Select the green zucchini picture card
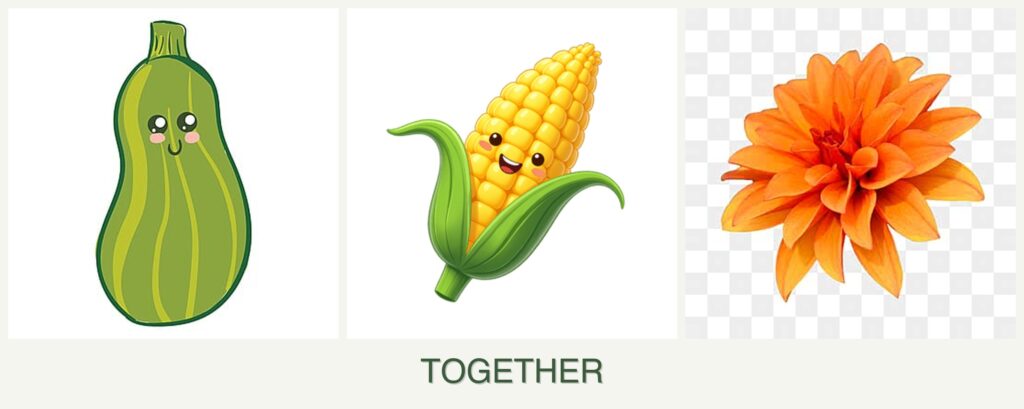1024x409 pixels. [x=173, y=173]
